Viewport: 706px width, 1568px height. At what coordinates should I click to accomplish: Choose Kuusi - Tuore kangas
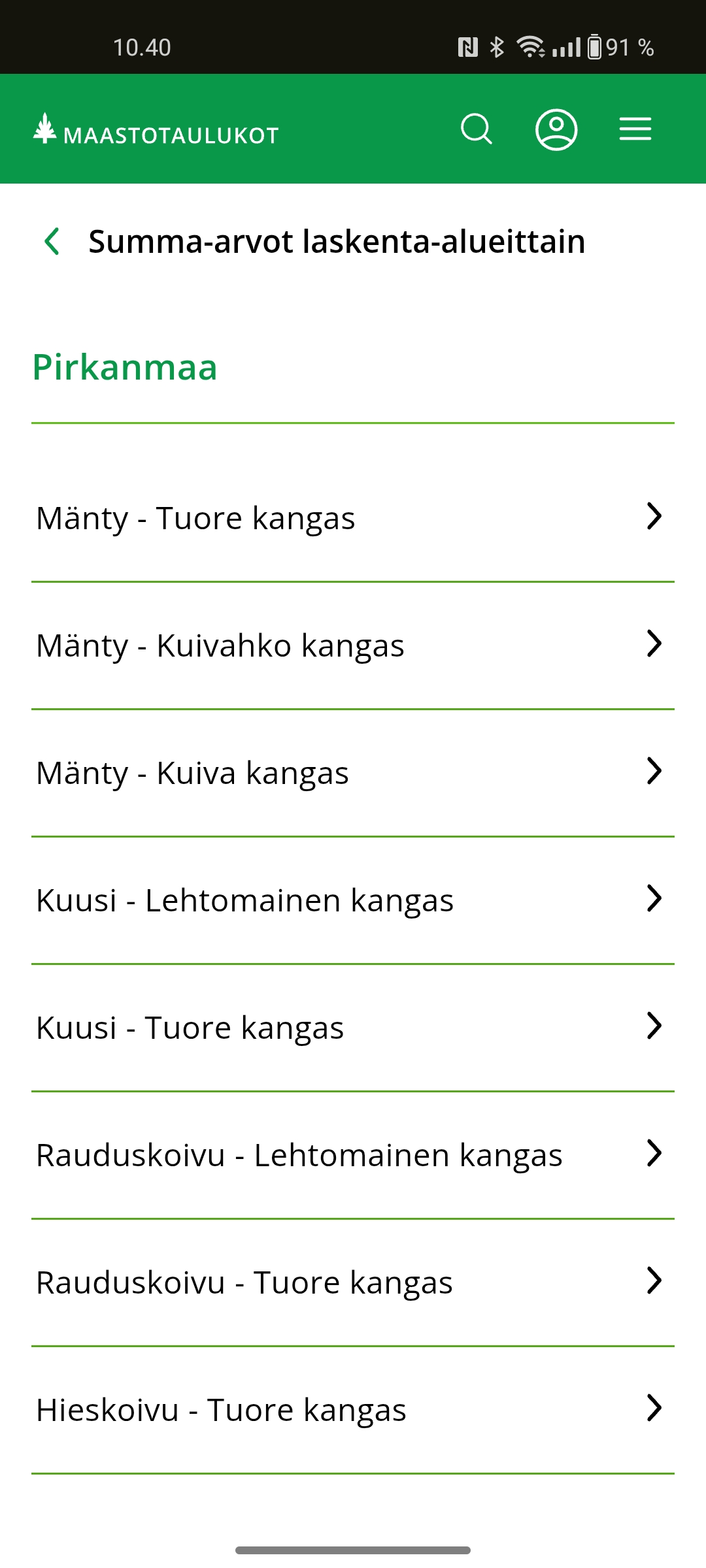pos(352,1027)
